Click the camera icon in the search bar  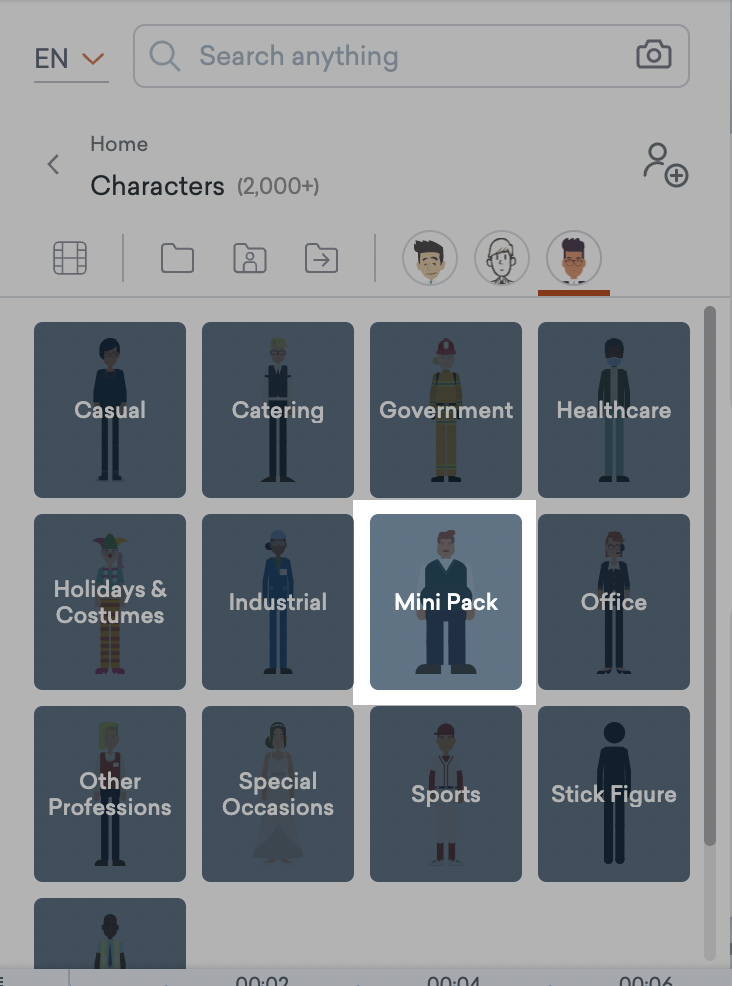tap(653, 56)
